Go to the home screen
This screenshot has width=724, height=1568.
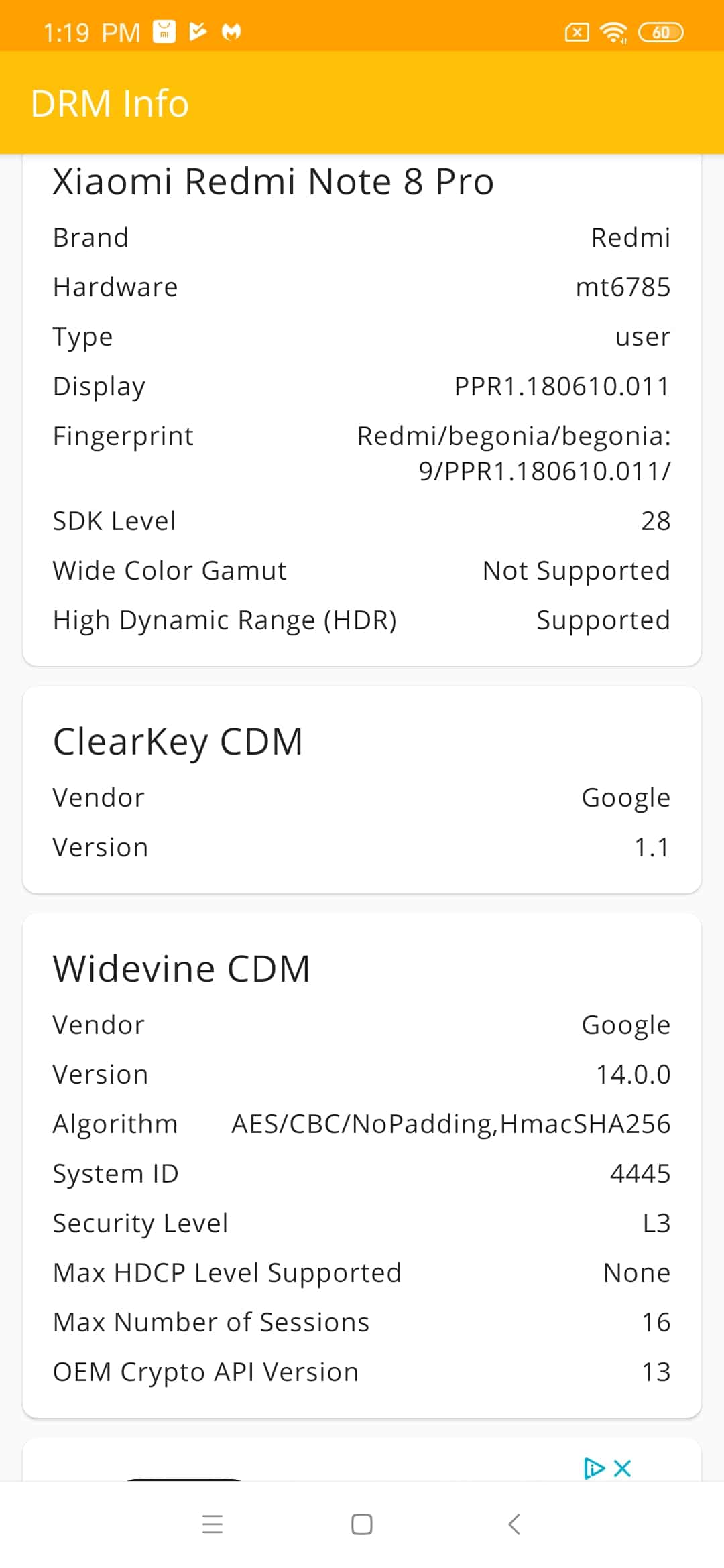pyautogui.click(x=362, y=1524)
